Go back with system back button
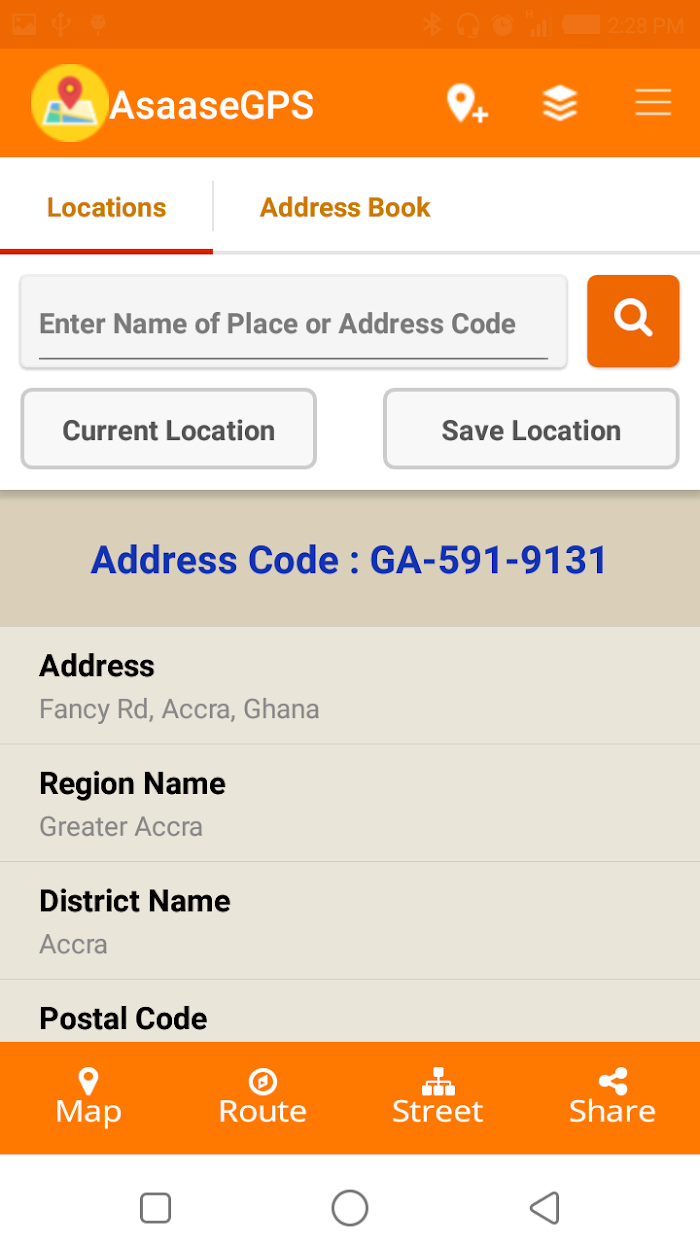Viewport: 700px width, 1244px height. [x=544, y=1208]
